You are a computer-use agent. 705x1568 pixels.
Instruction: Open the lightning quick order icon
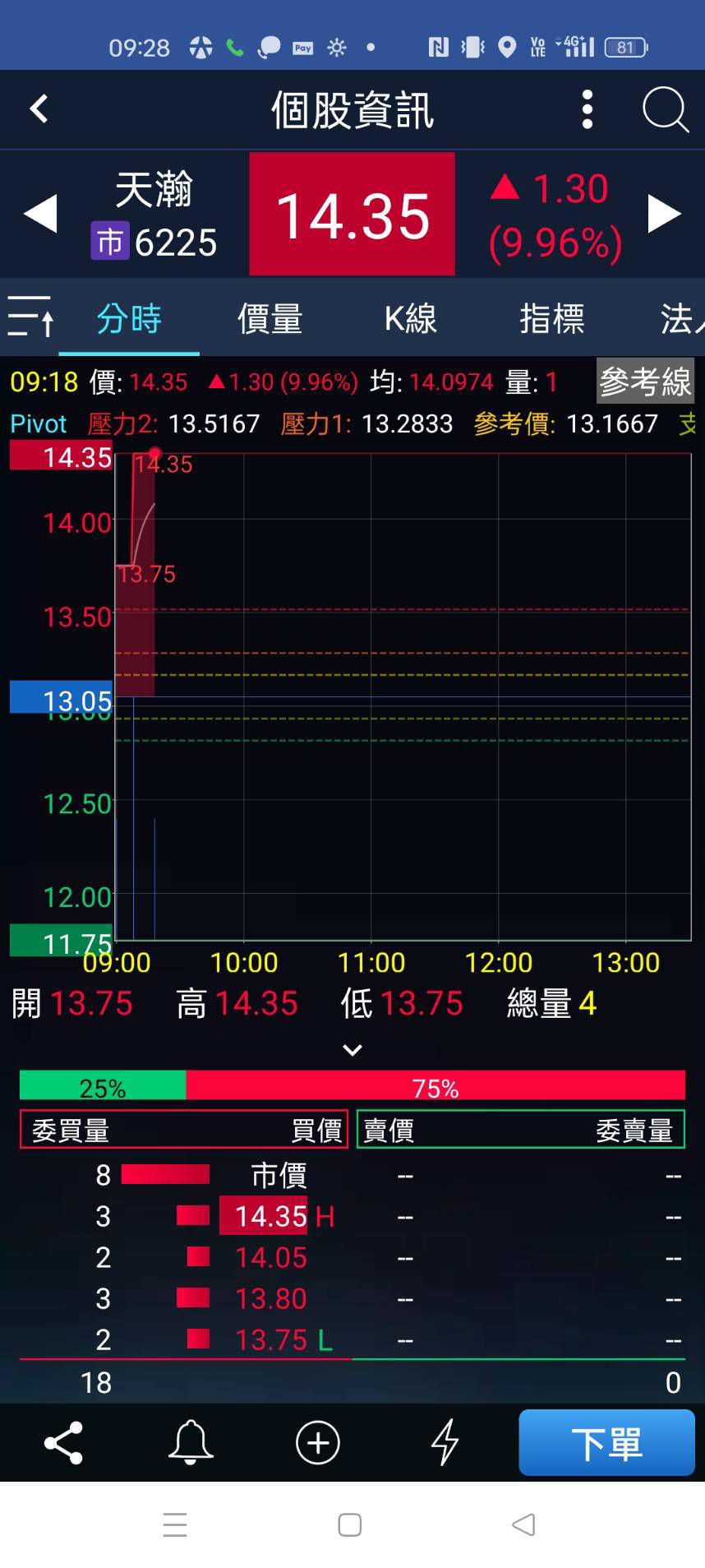[445, 1442]
